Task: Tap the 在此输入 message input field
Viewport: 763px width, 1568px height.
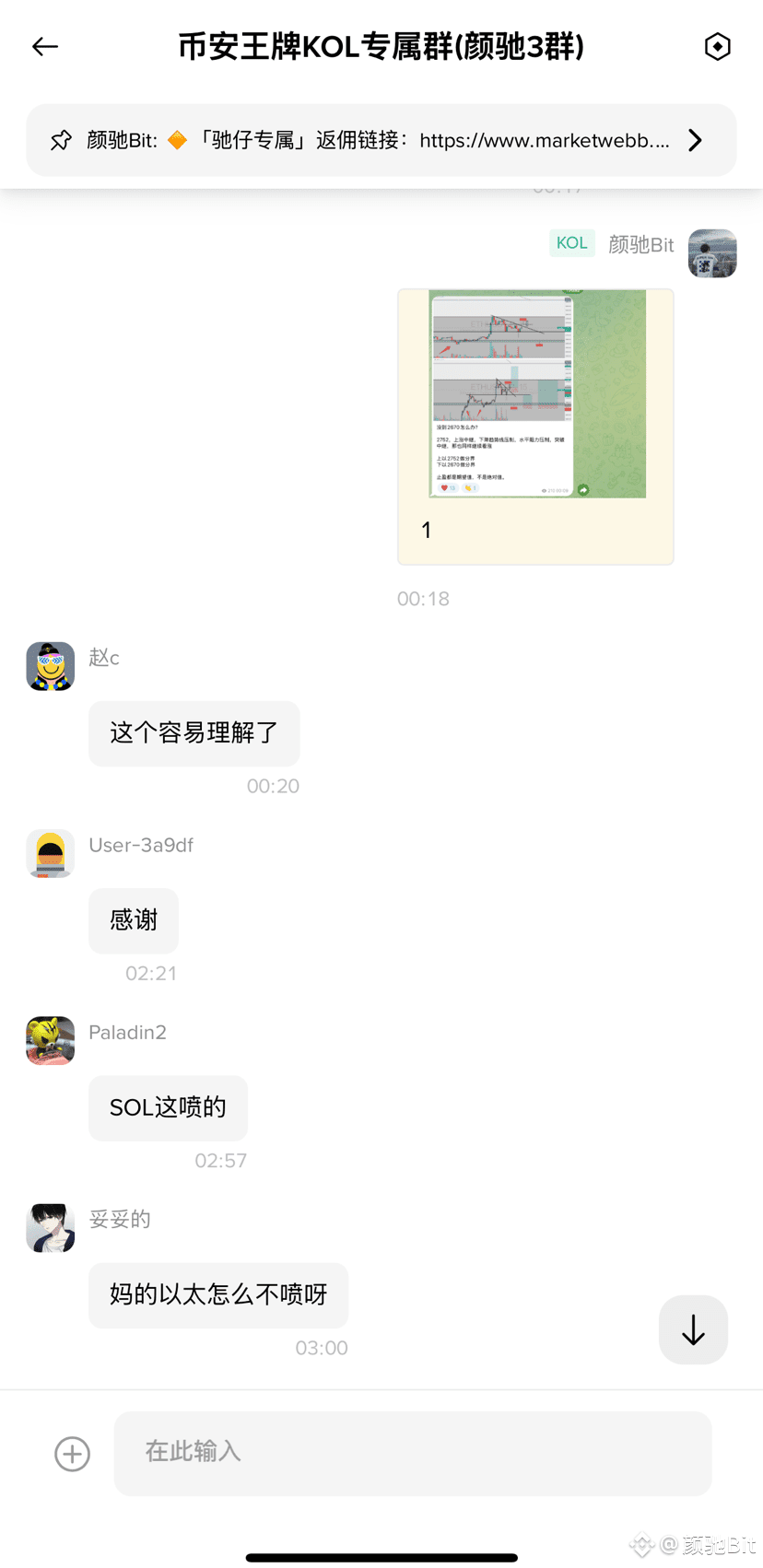Action: click(x=413, y=1453)
